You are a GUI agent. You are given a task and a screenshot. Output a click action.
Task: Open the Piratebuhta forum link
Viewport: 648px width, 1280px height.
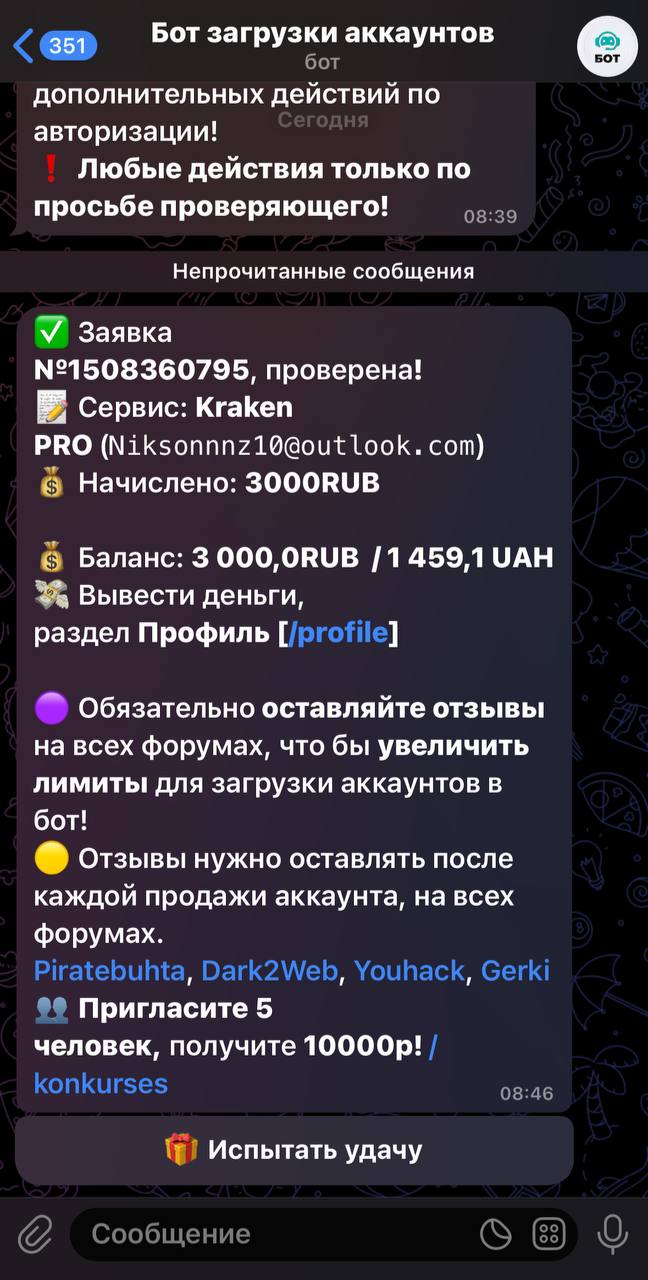109,970
